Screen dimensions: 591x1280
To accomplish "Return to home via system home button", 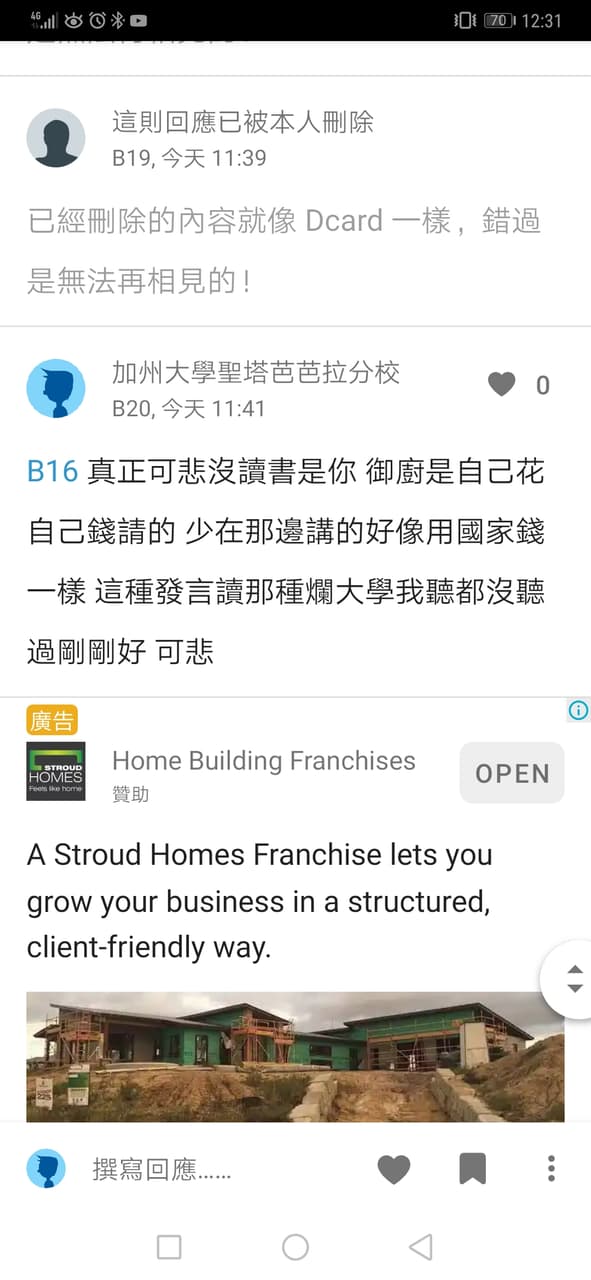I will [x=295, y=1247].
